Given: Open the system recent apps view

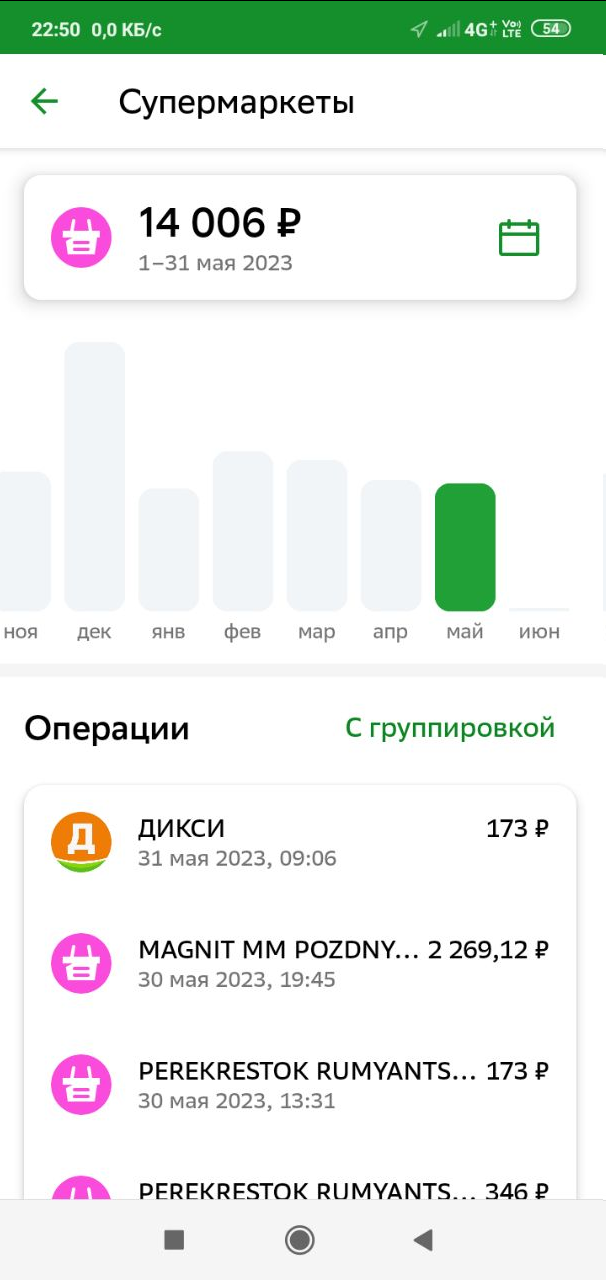Looking at the screenshot, I should 174,1240.
